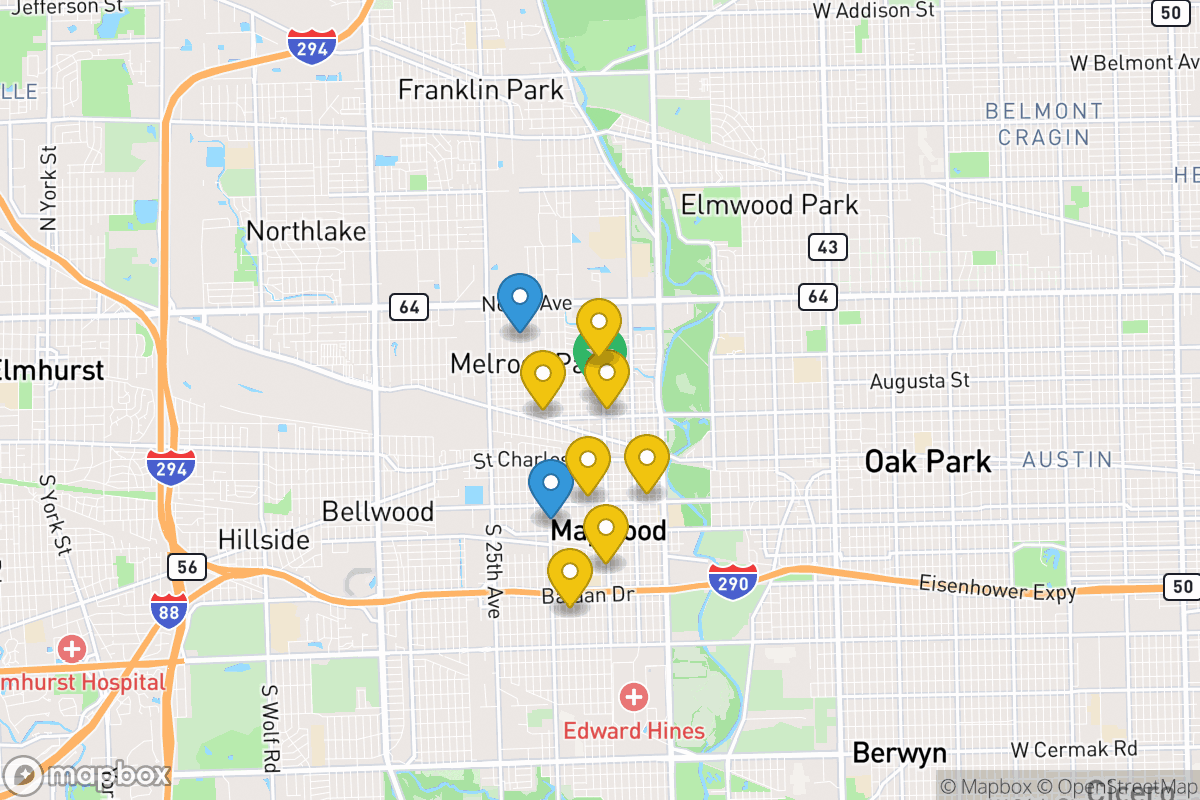
Task: Tap the yellow pin on Bataan Dr
Action: pyautogui.click(x=570, y=575)
